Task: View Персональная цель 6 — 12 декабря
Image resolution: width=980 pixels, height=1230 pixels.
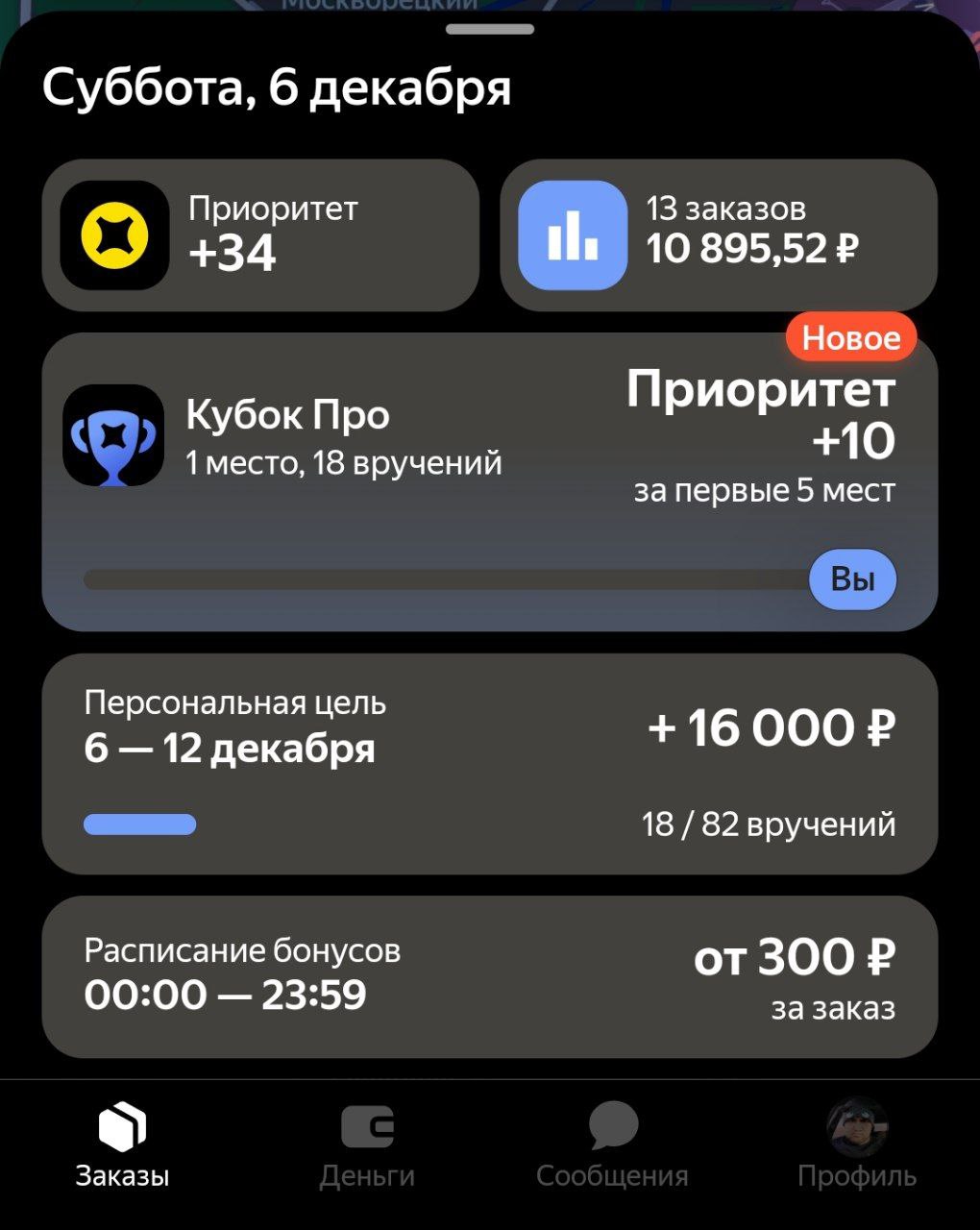Action: click(x=489, y=764)
